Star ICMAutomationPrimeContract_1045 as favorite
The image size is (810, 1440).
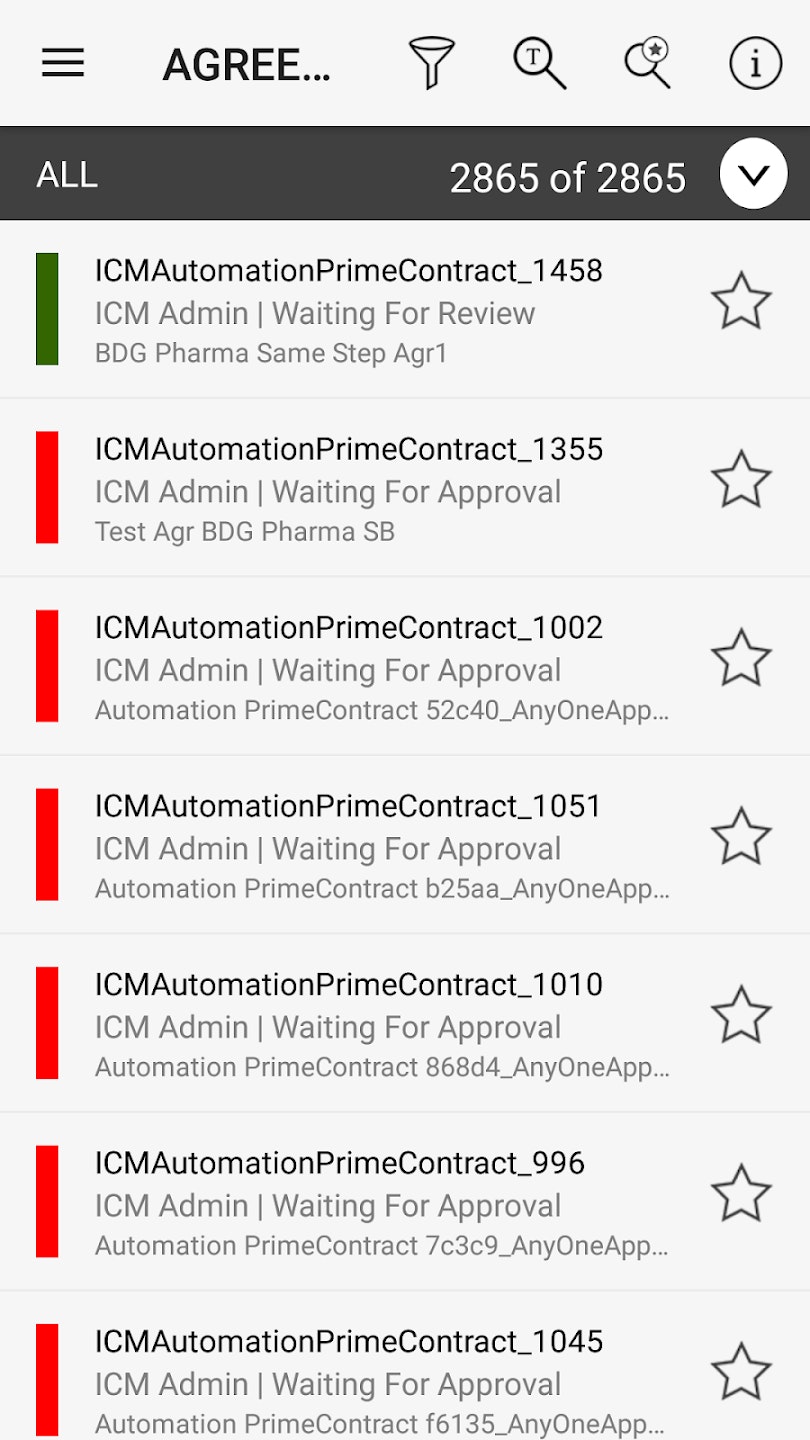click(x=741, y=1372)
